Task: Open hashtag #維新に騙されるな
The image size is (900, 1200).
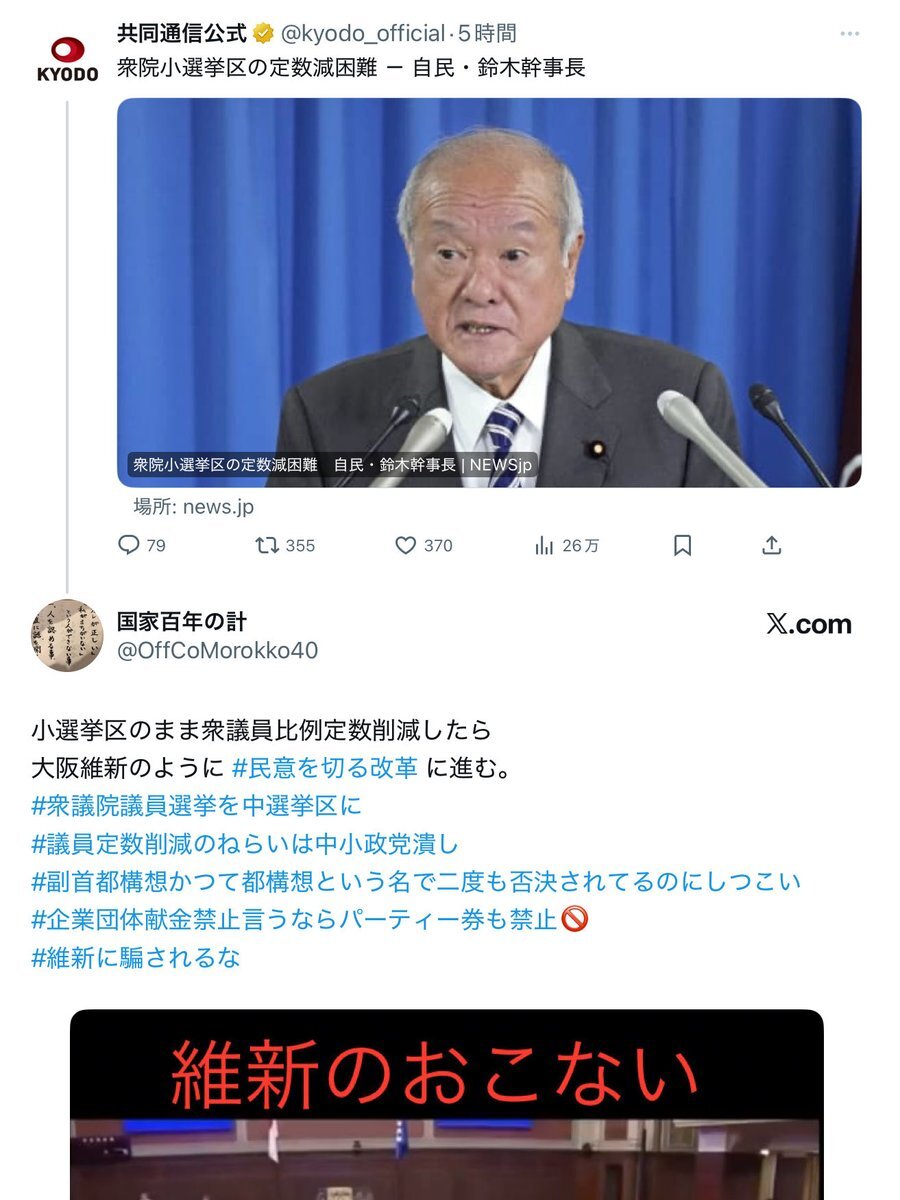Action: click(136, 957)
